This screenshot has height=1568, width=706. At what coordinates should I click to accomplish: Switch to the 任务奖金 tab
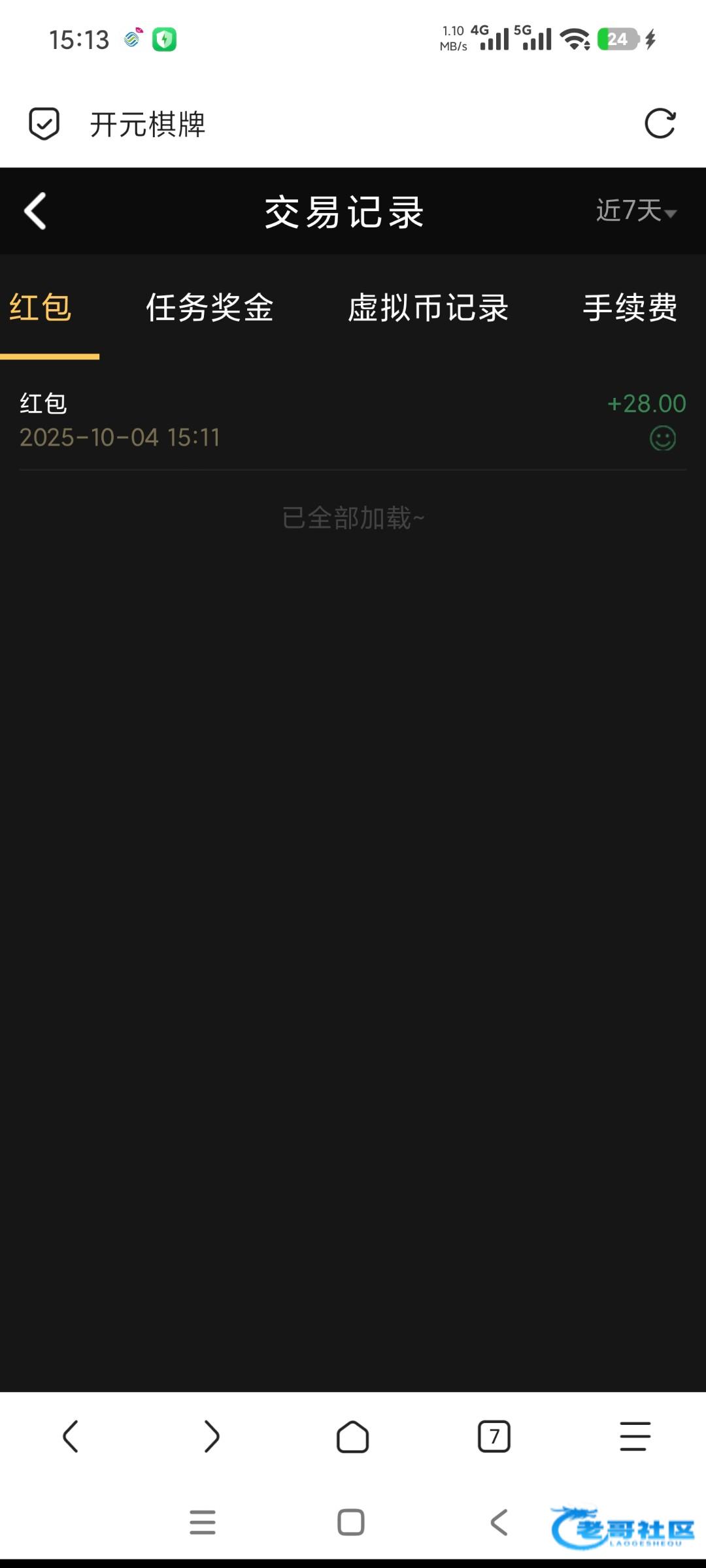coord(210,308)
